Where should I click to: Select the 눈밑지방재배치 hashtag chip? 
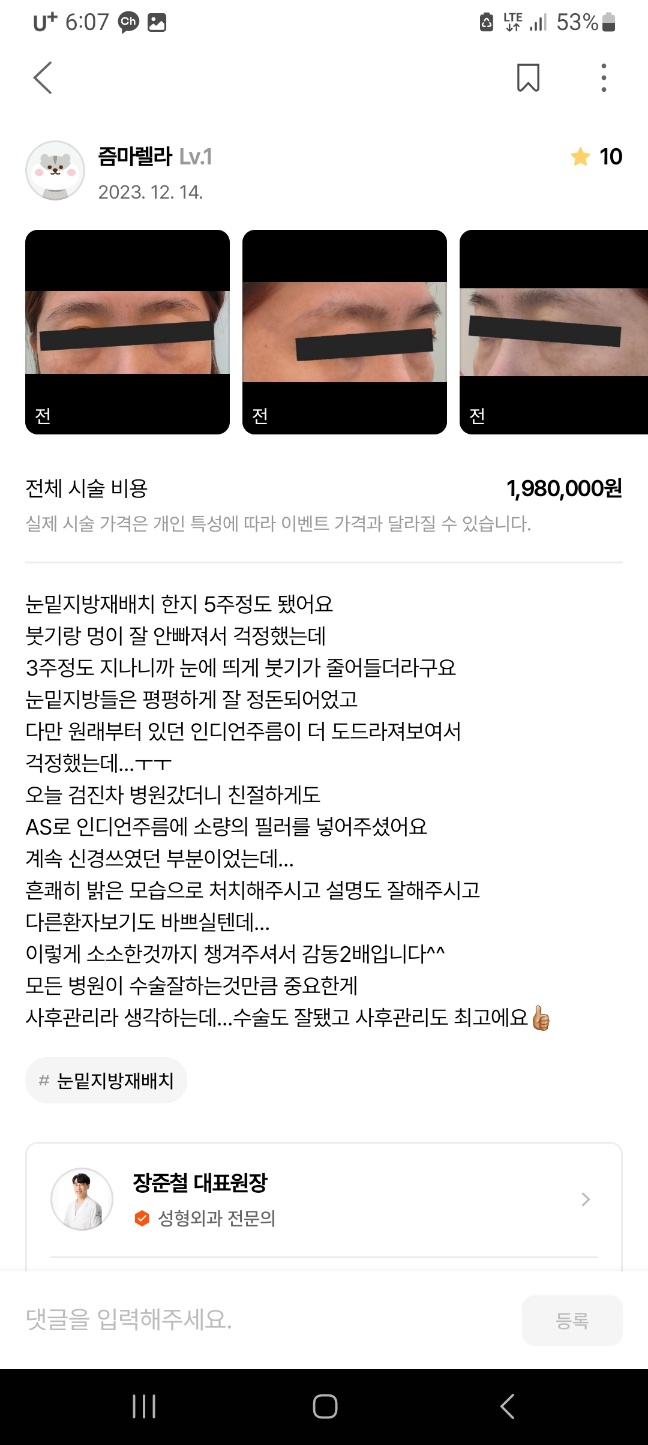coord(106,1080)
